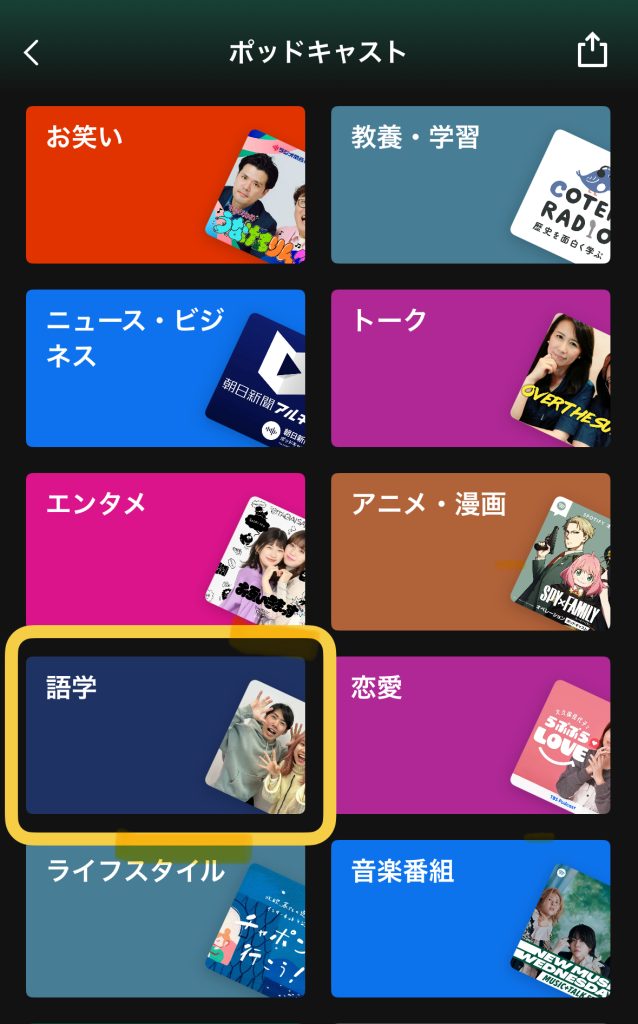
Task: Open the 恋愛 category
Action: coord(470,735)
